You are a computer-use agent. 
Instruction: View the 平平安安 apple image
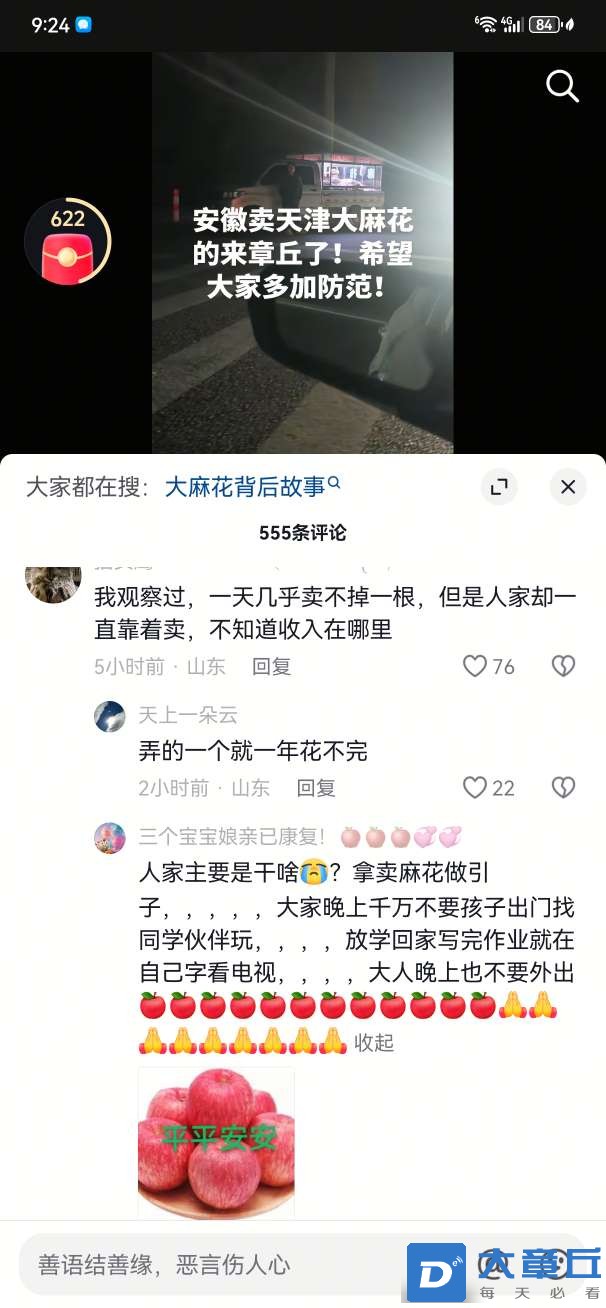(x=216, y=1142)
